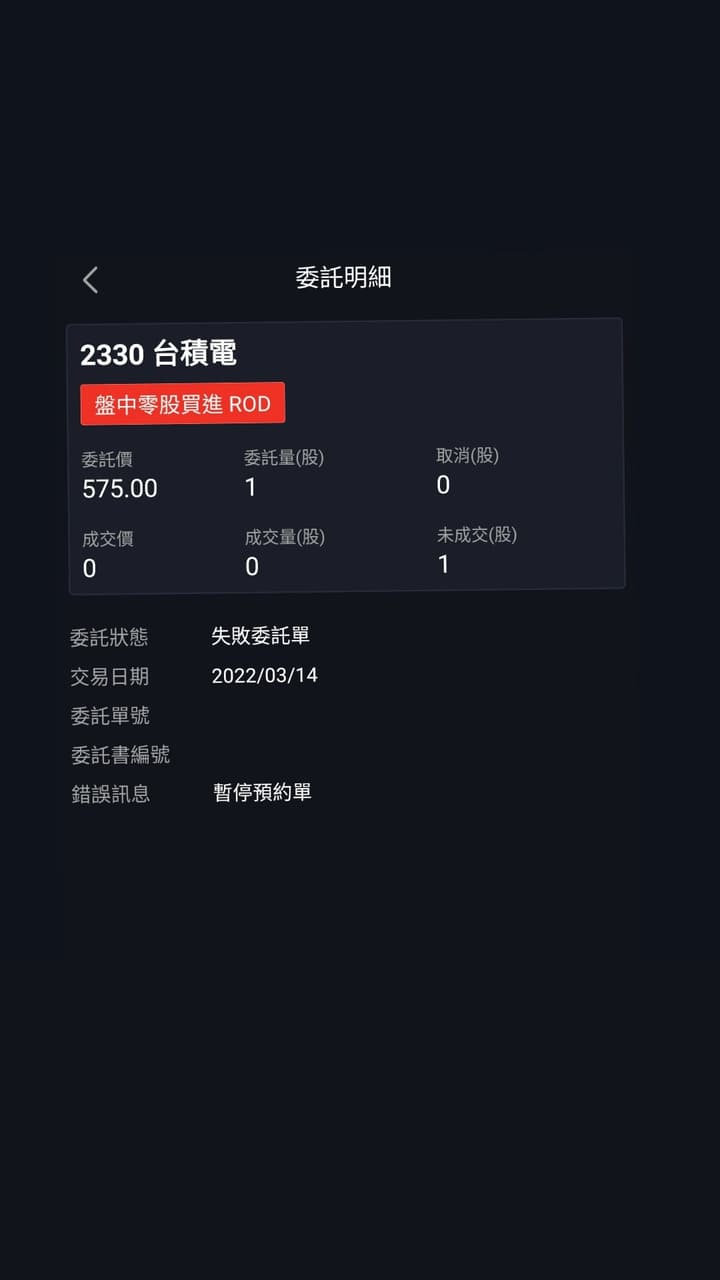Click the 成交價 label
Image resolution: width=720 pixels, height=1280 pixels.
(107, 536)
